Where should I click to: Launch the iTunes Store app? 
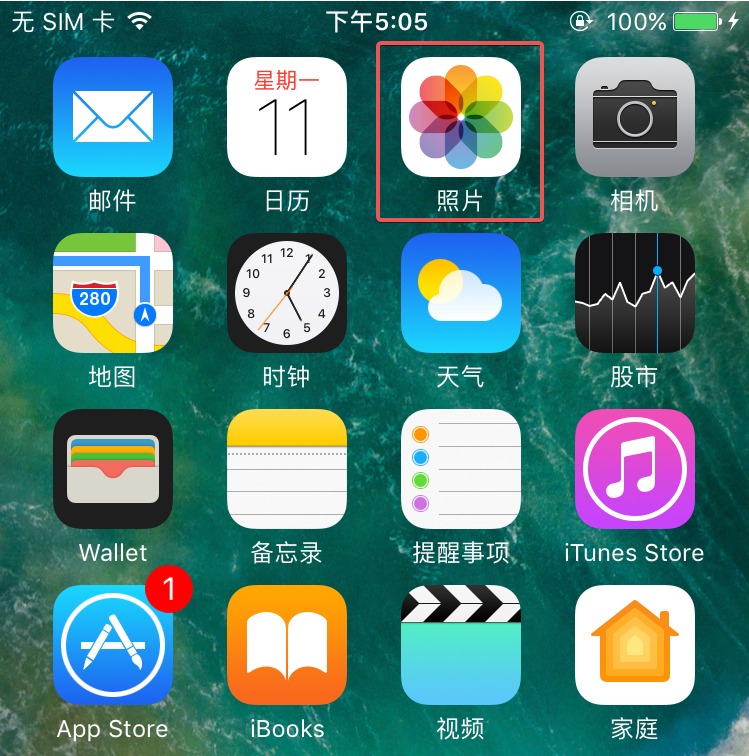[635, 469]
